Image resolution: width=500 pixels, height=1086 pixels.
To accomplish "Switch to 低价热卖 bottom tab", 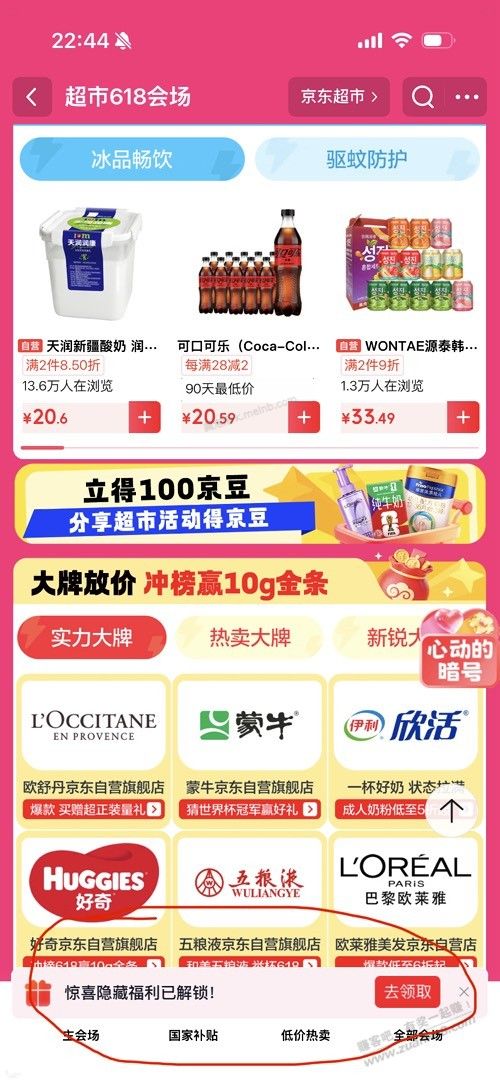I will tap(305, 1036).
